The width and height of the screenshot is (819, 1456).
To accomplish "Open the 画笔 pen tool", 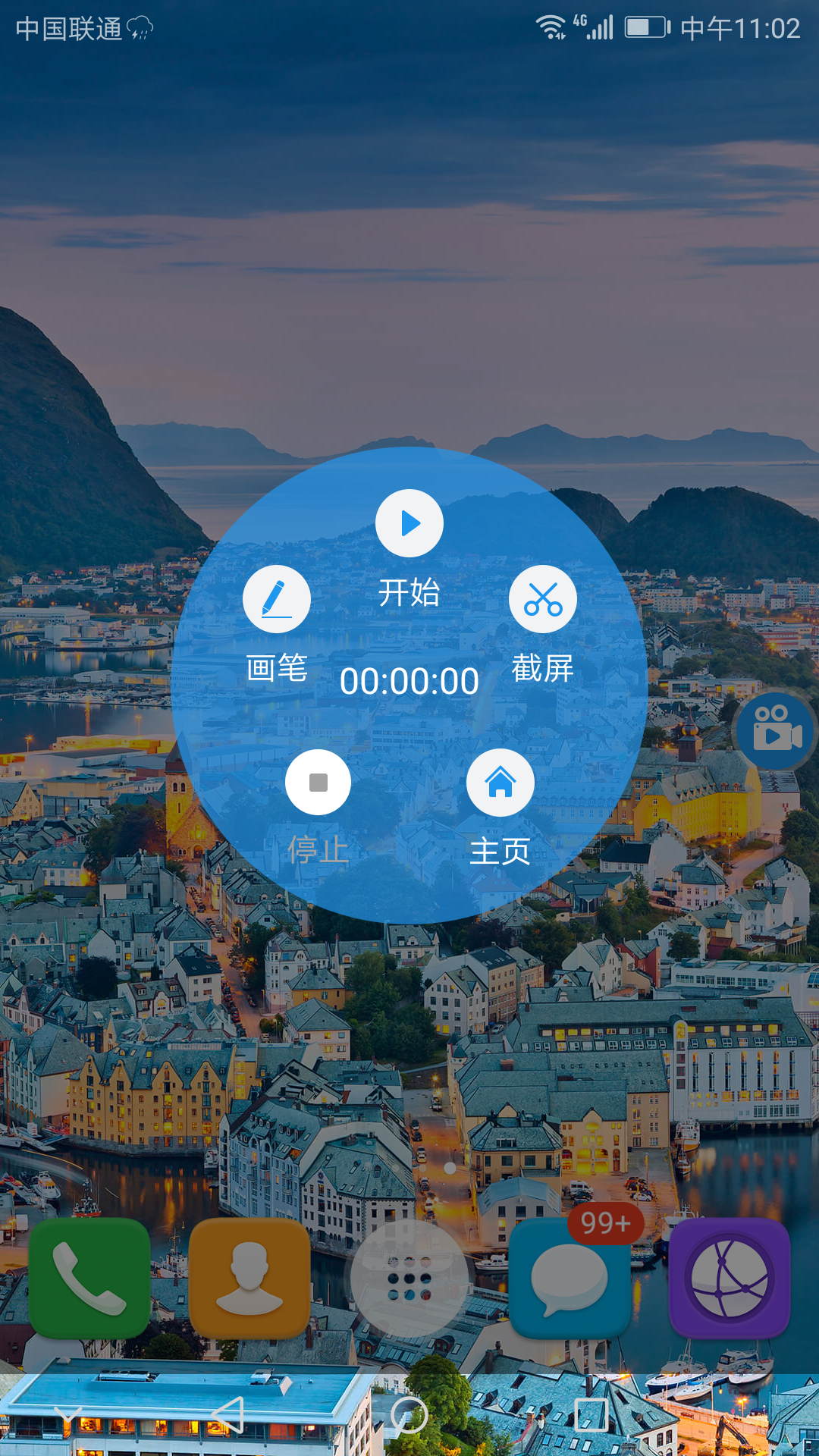I will 277,599.
